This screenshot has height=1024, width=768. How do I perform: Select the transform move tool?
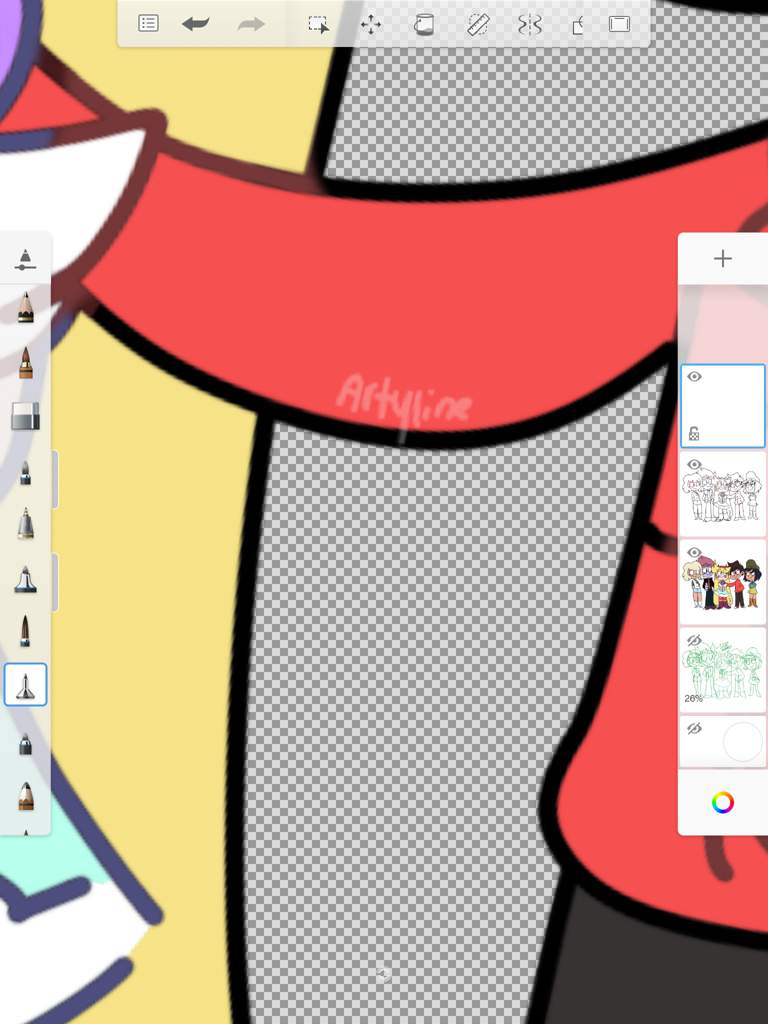[x=371, y=24]
